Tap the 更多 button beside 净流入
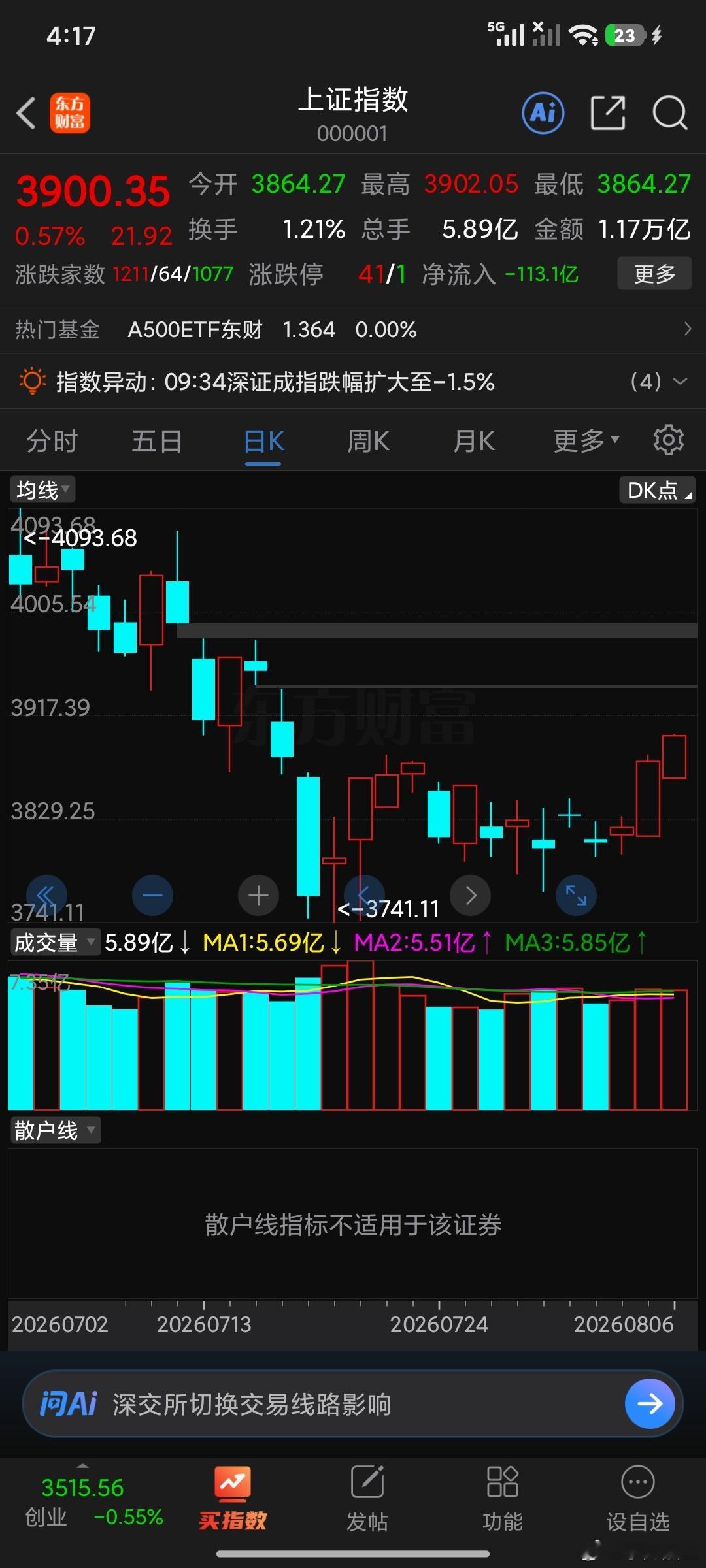706x1568 pixels. pyautogui.click(x=654, y=274)
